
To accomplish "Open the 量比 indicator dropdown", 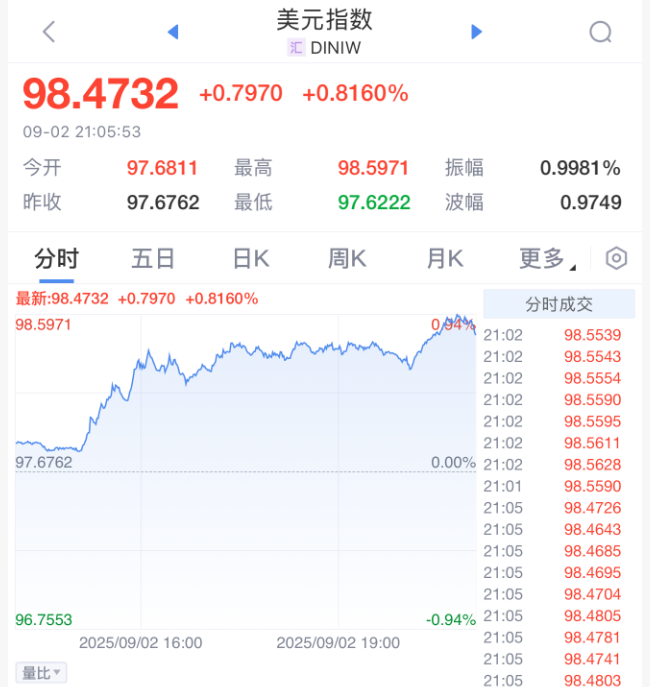I will (x=42, y=672).
